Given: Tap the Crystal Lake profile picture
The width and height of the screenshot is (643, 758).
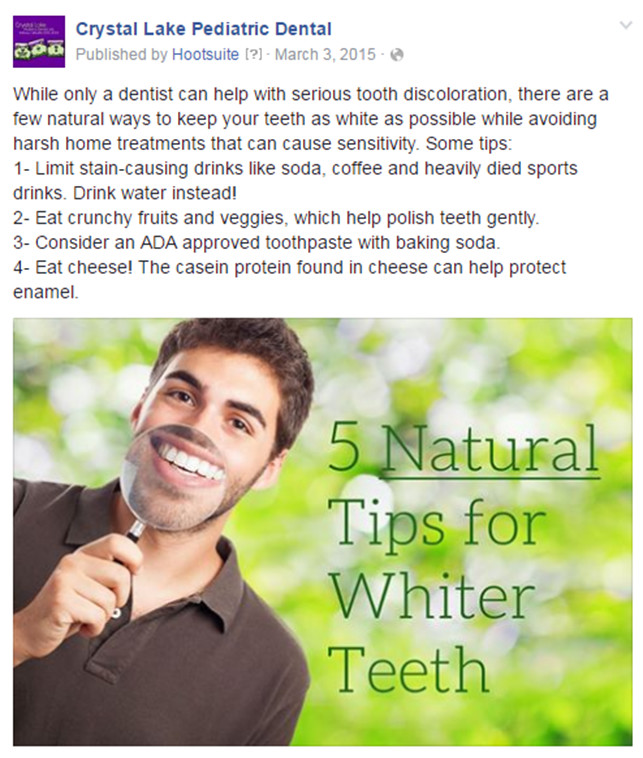Looking at the screenshot, I should pyautogui.click(x=39, y=42).
